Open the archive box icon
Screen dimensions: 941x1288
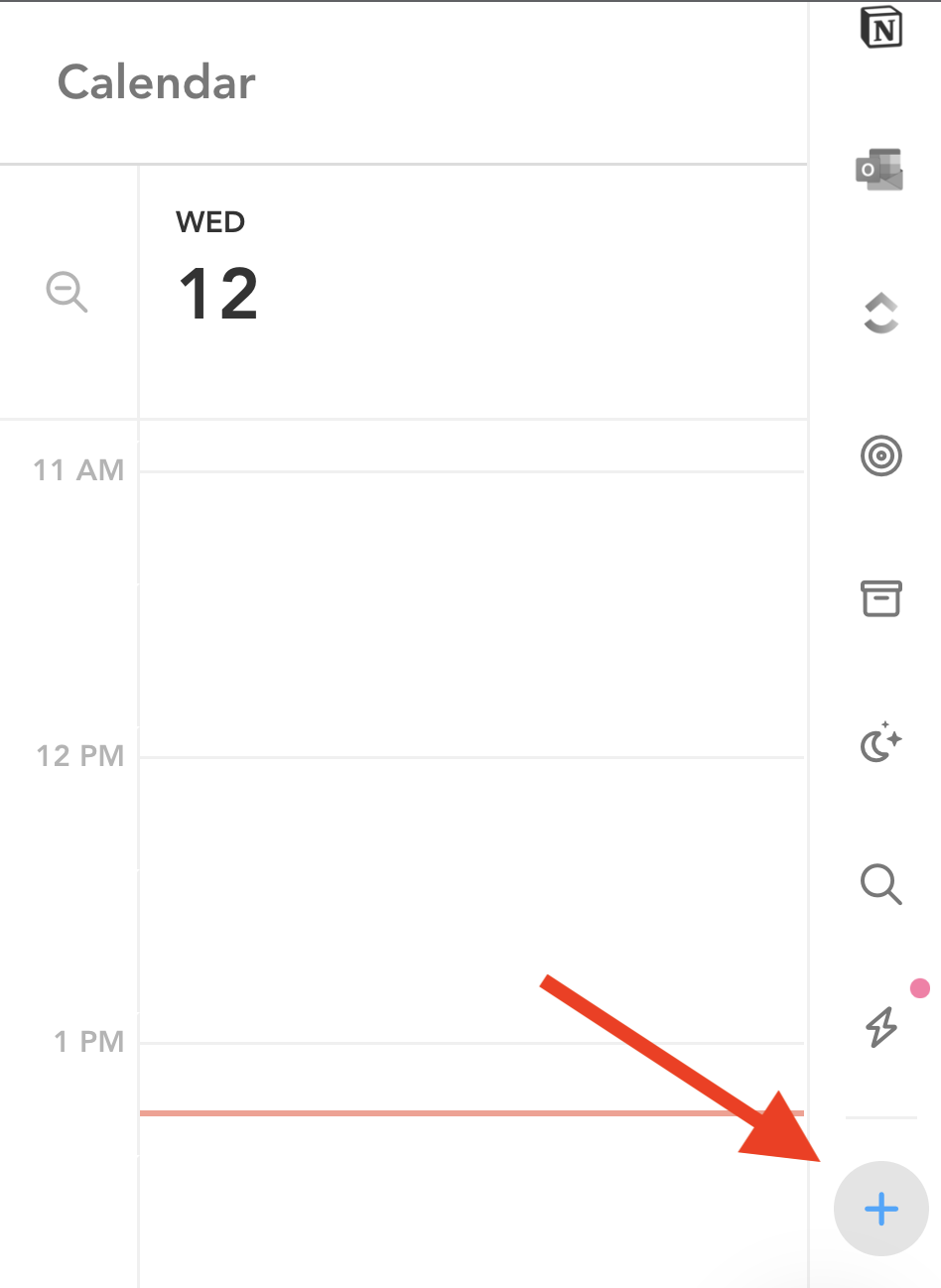point(880,598)
